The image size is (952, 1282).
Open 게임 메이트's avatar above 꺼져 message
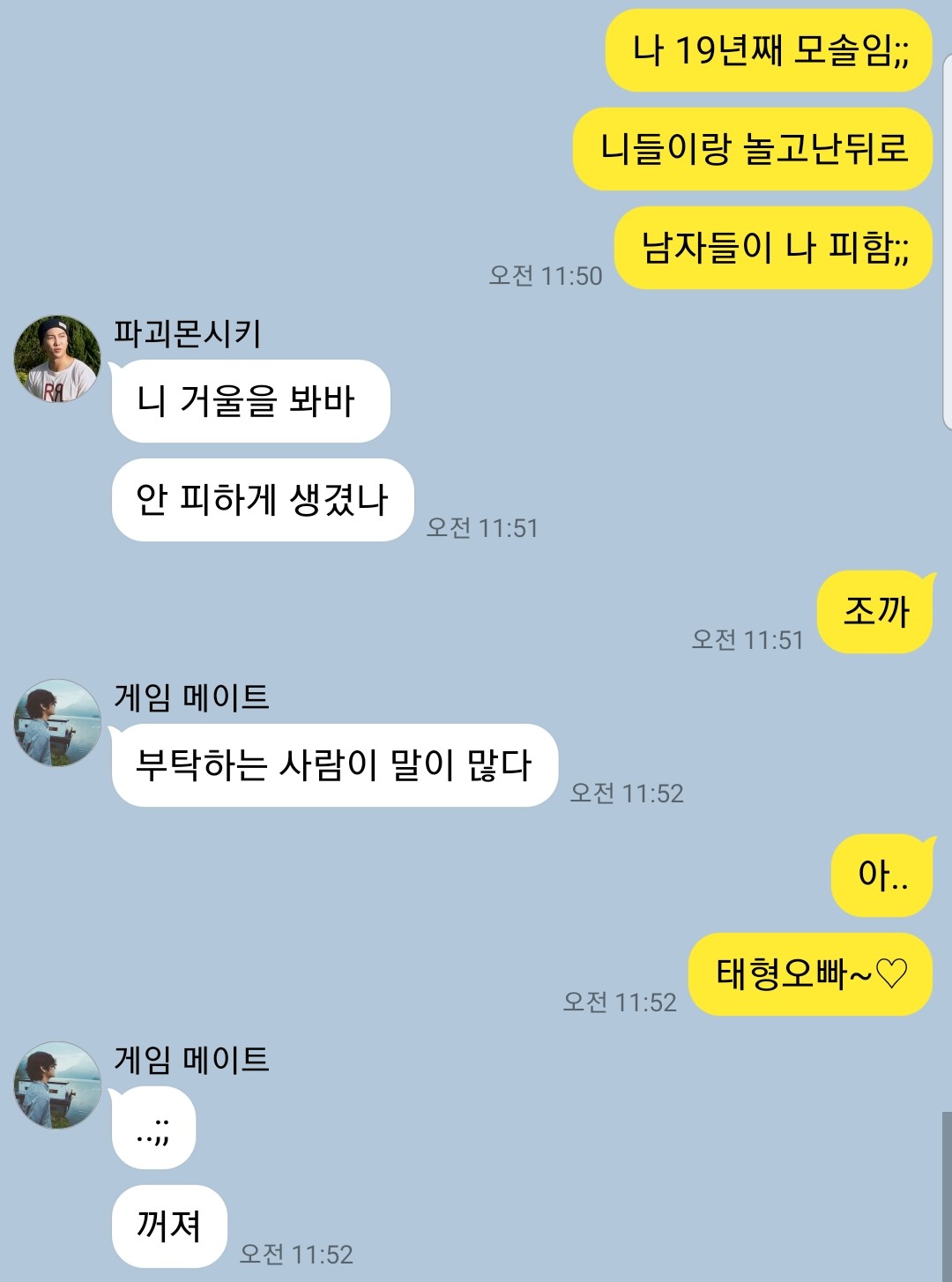pyautogui.click(x=57, y=1084)
